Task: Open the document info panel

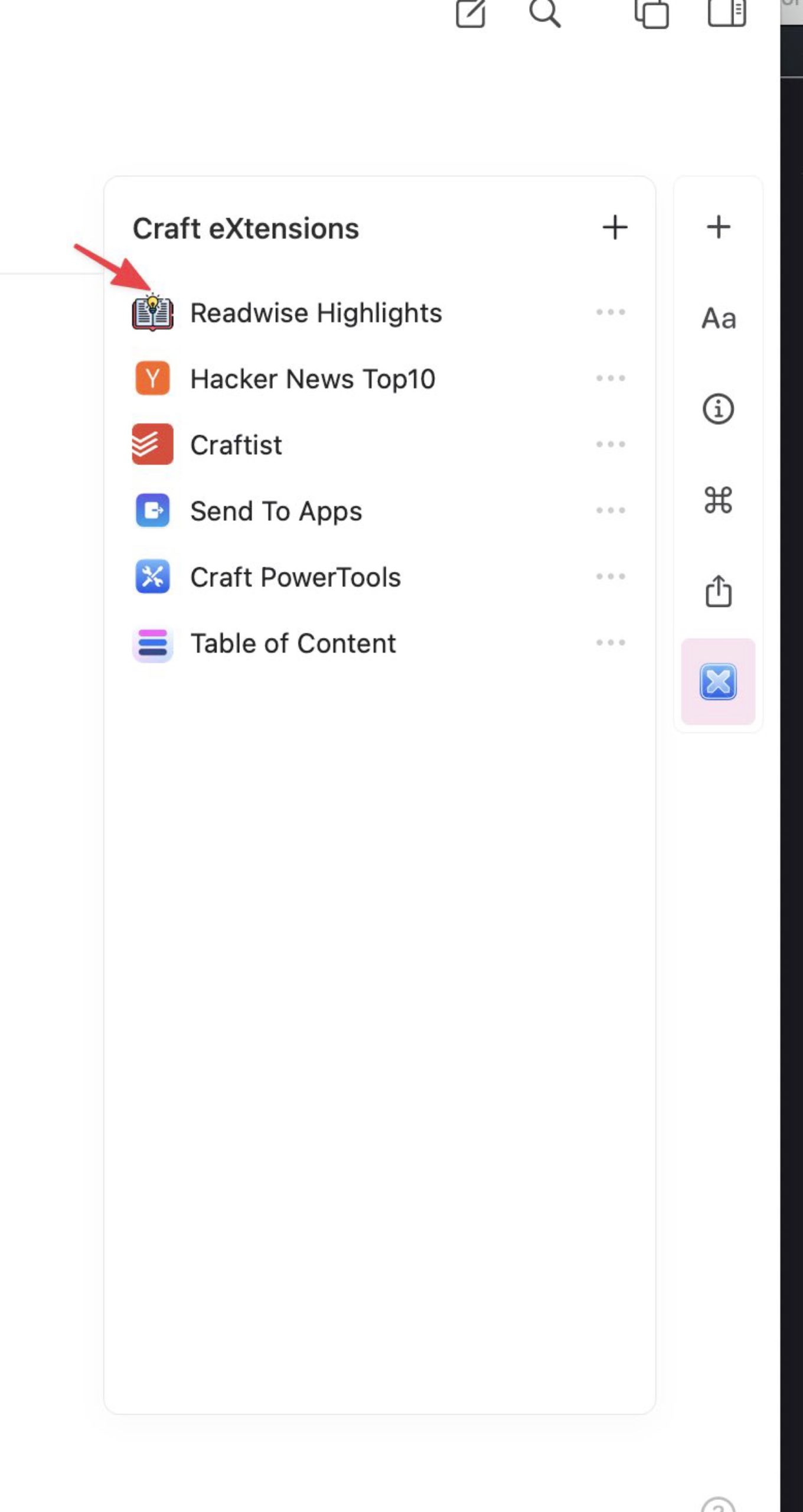Action: [718, 409]
